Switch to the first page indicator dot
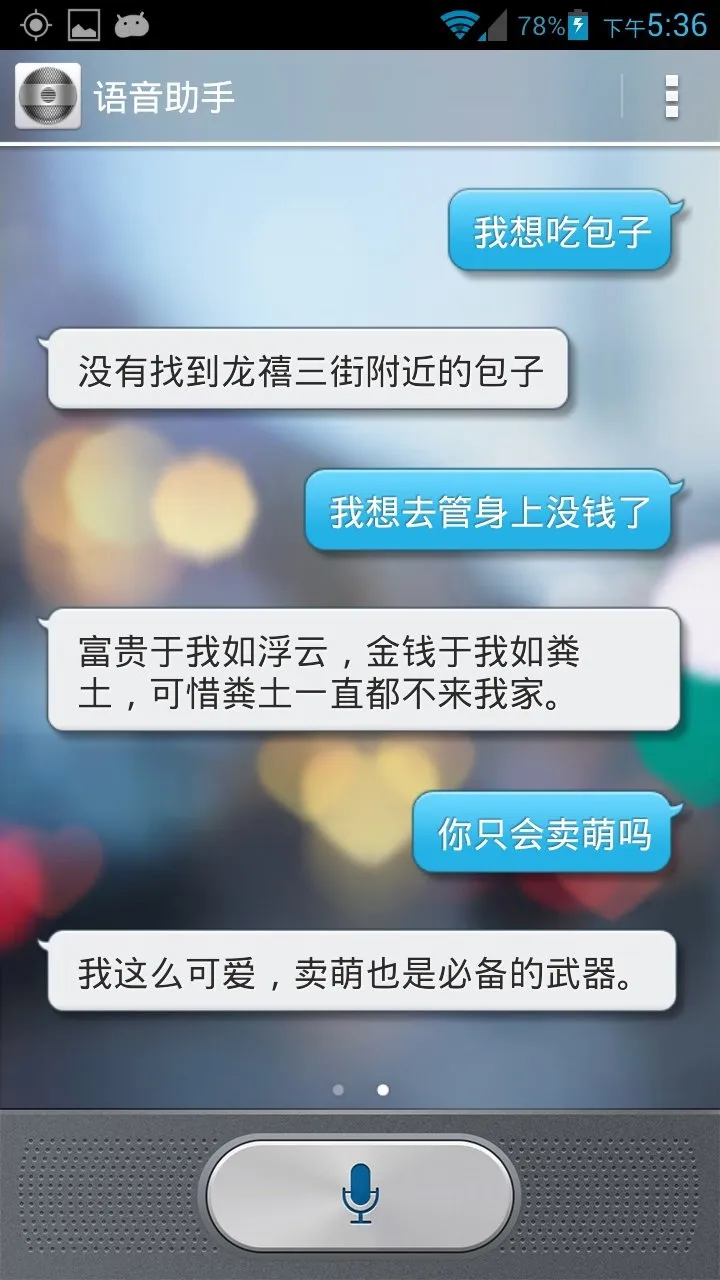This screenshot has width=720, height=1280. pos(338,1090)
